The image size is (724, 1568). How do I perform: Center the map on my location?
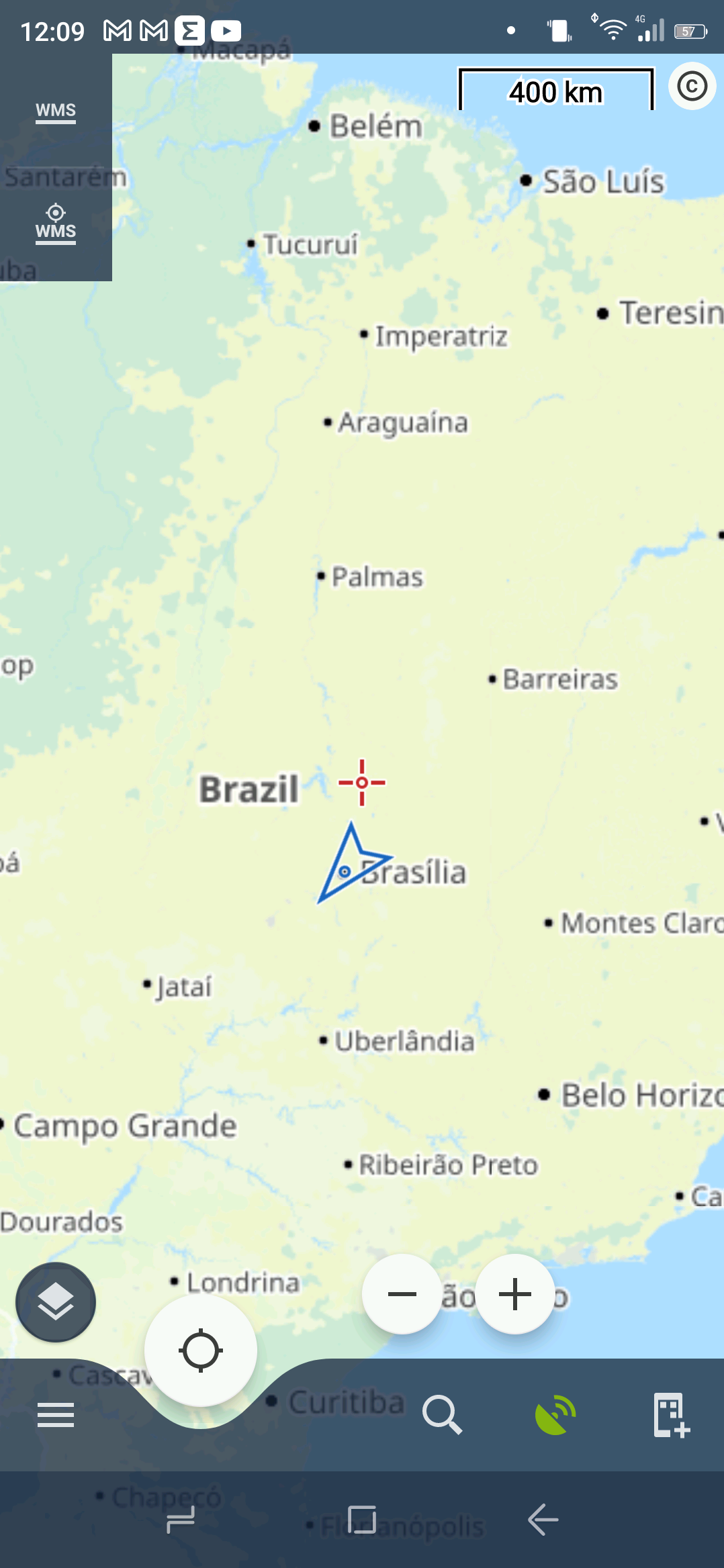(200, 1351)
